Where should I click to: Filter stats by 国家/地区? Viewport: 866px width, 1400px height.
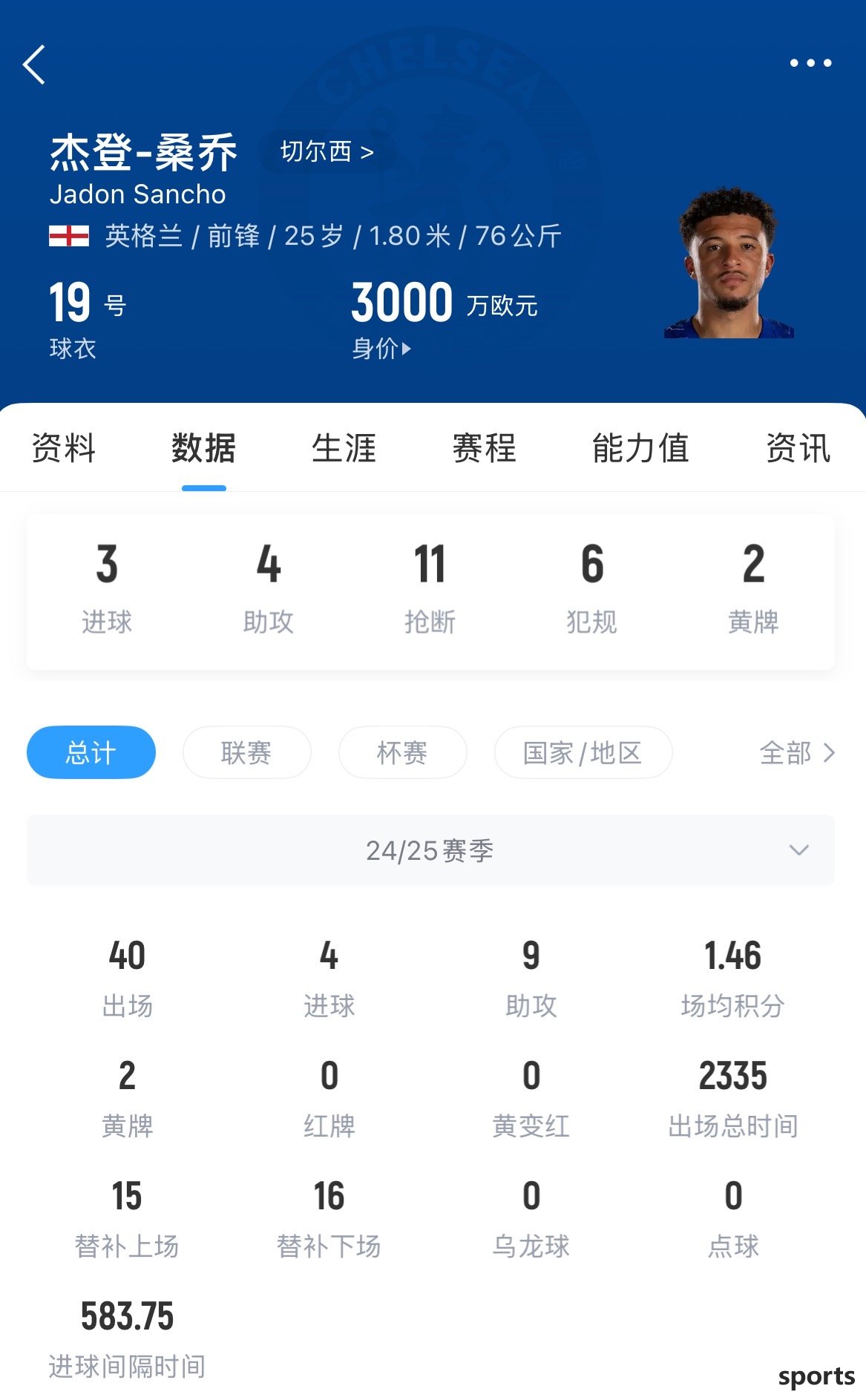(x=583, y=752)
